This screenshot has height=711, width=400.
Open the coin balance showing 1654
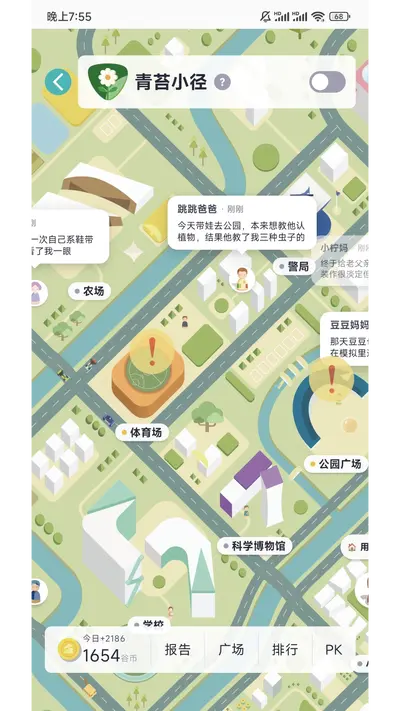pos(98,649)
